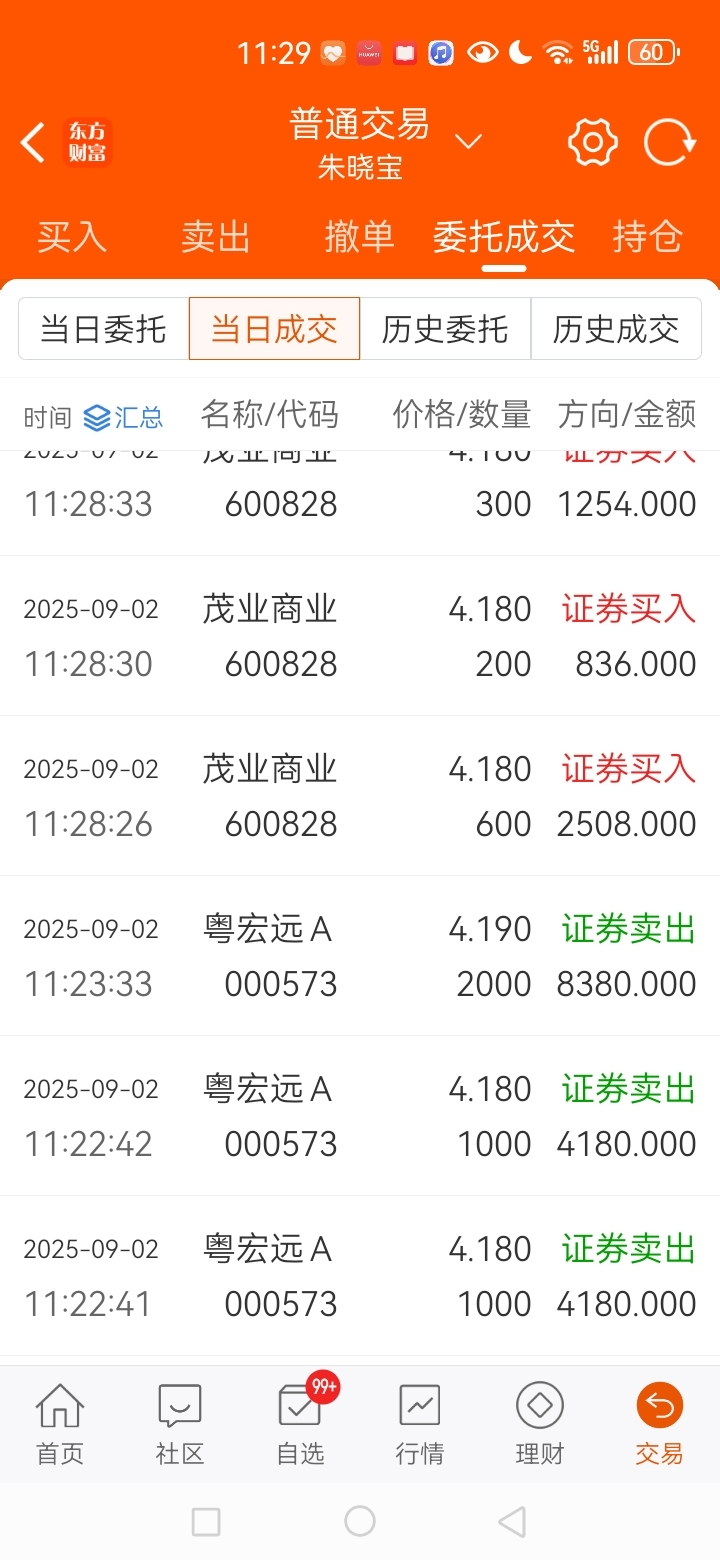Refresh the trade records
This screenshot has height=1560, width=720.
[669, 143]
